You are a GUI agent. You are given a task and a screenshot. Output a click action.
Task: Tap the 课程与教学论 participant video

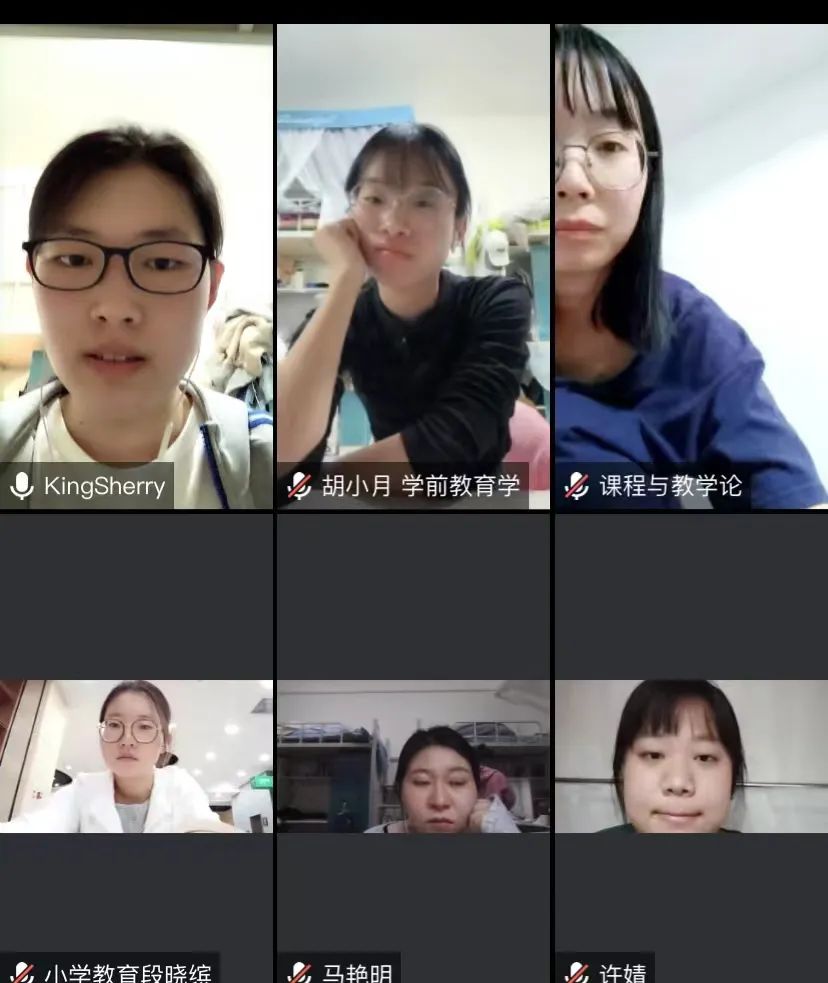tap(691, 267)
